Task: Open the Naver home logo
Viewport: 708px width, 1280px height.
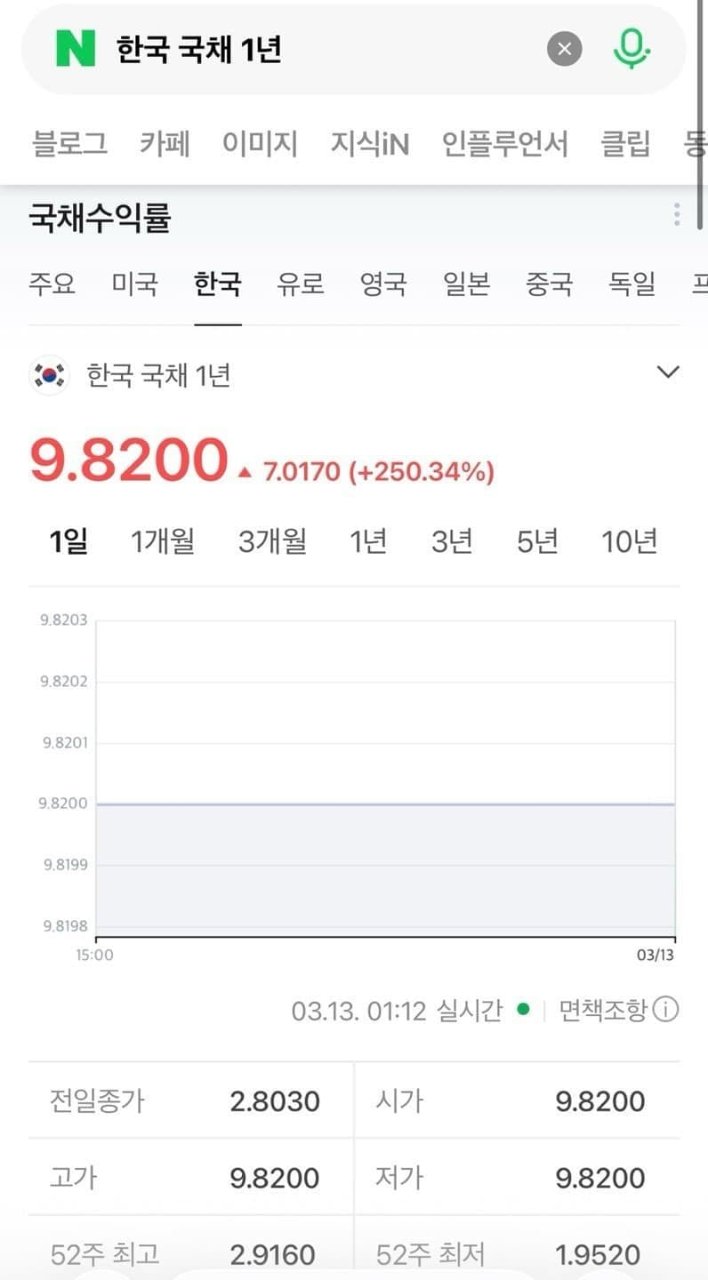Action: (x=75, y=49)
